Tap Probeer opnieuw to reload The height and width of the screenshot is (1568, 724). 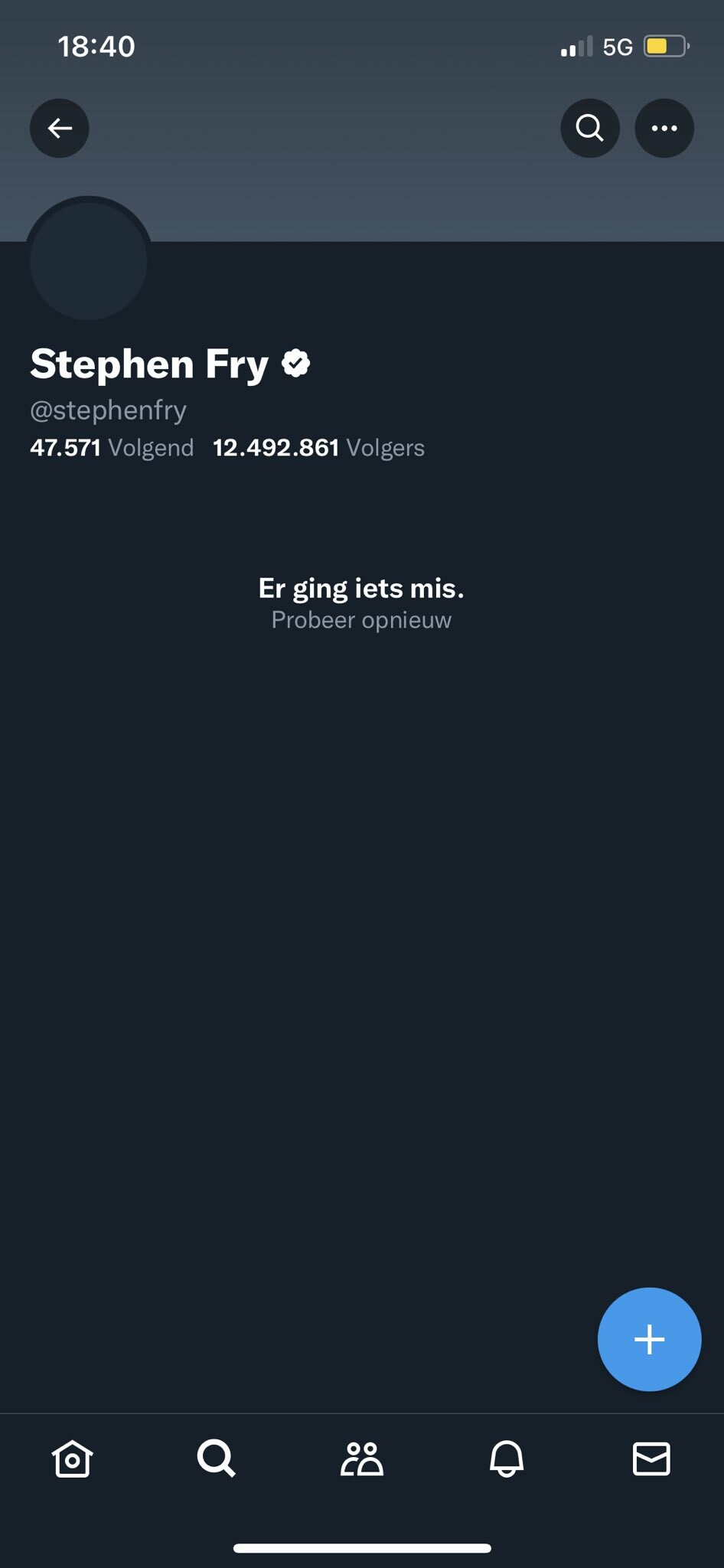click(x=361, y=620)
